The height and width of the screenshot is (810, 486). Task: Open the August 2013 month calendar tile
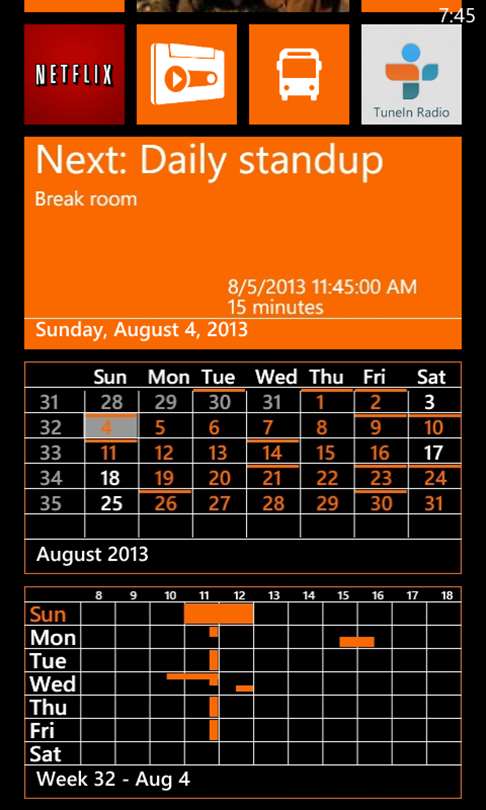click(243, 468)
